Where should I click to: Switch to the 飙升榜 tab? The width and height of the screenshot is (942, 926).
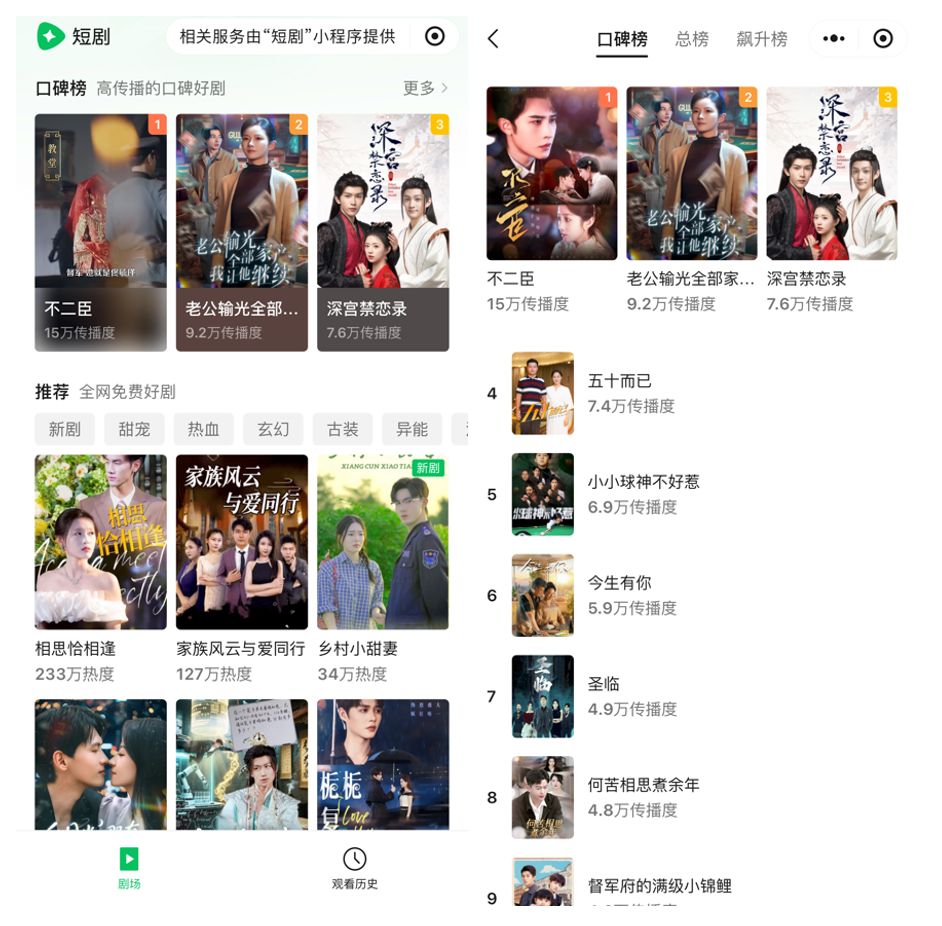[x=761, y=39]
